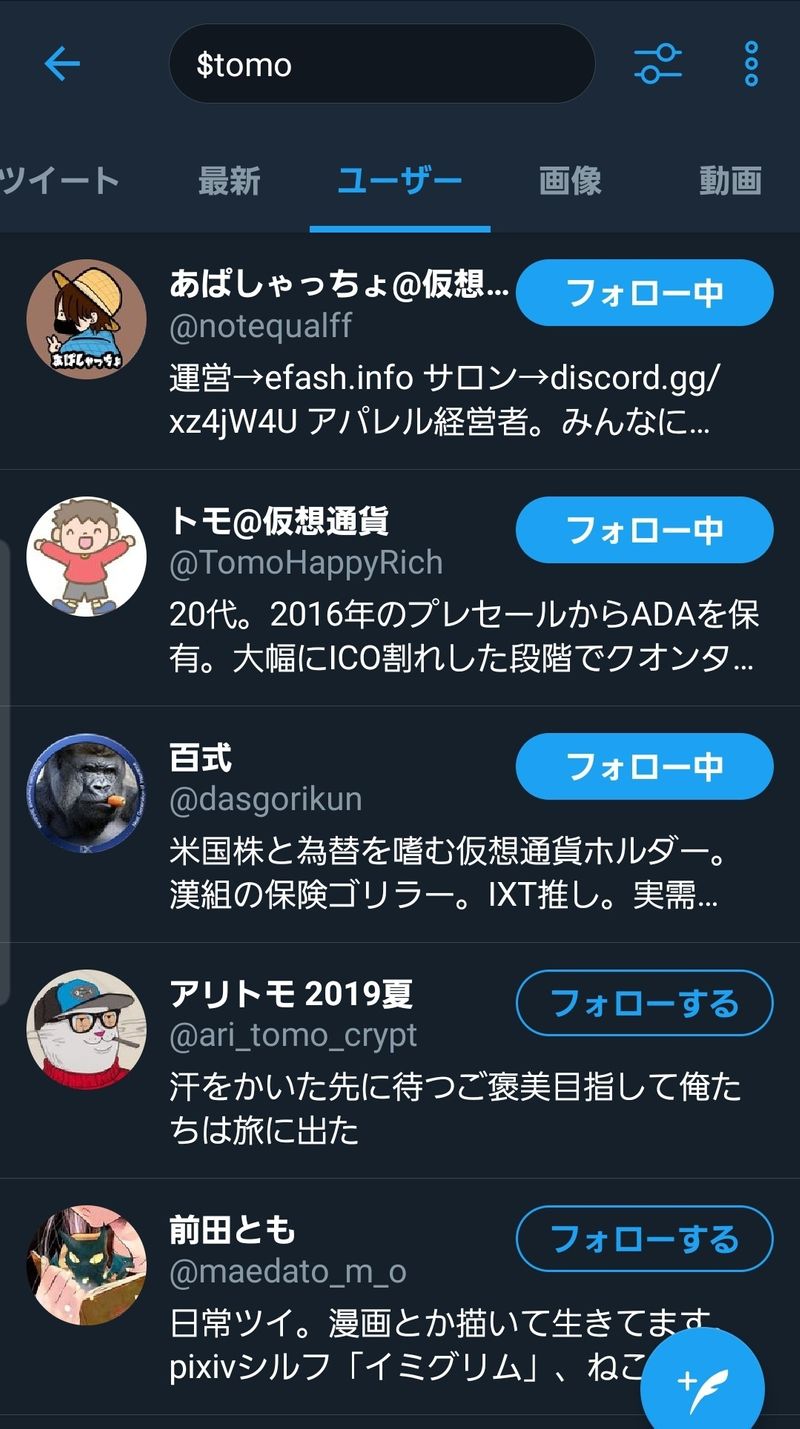Tap フォロー中 button for 百式
Image resolution: width=800 pixels, height=1429 pixels.
(644, 766)
